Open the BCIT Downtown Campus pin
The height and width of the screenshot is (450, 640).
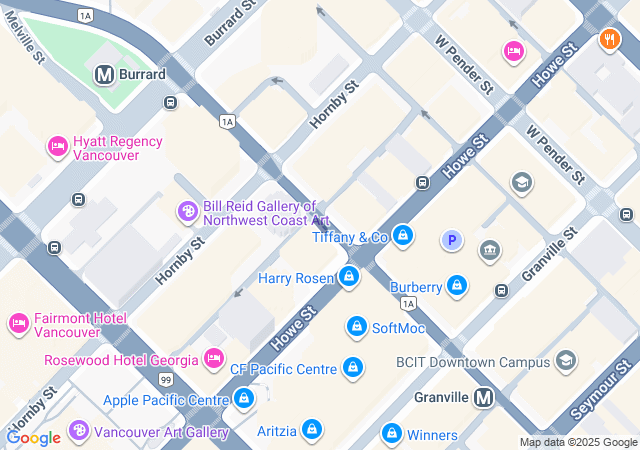tap(566, 362)
